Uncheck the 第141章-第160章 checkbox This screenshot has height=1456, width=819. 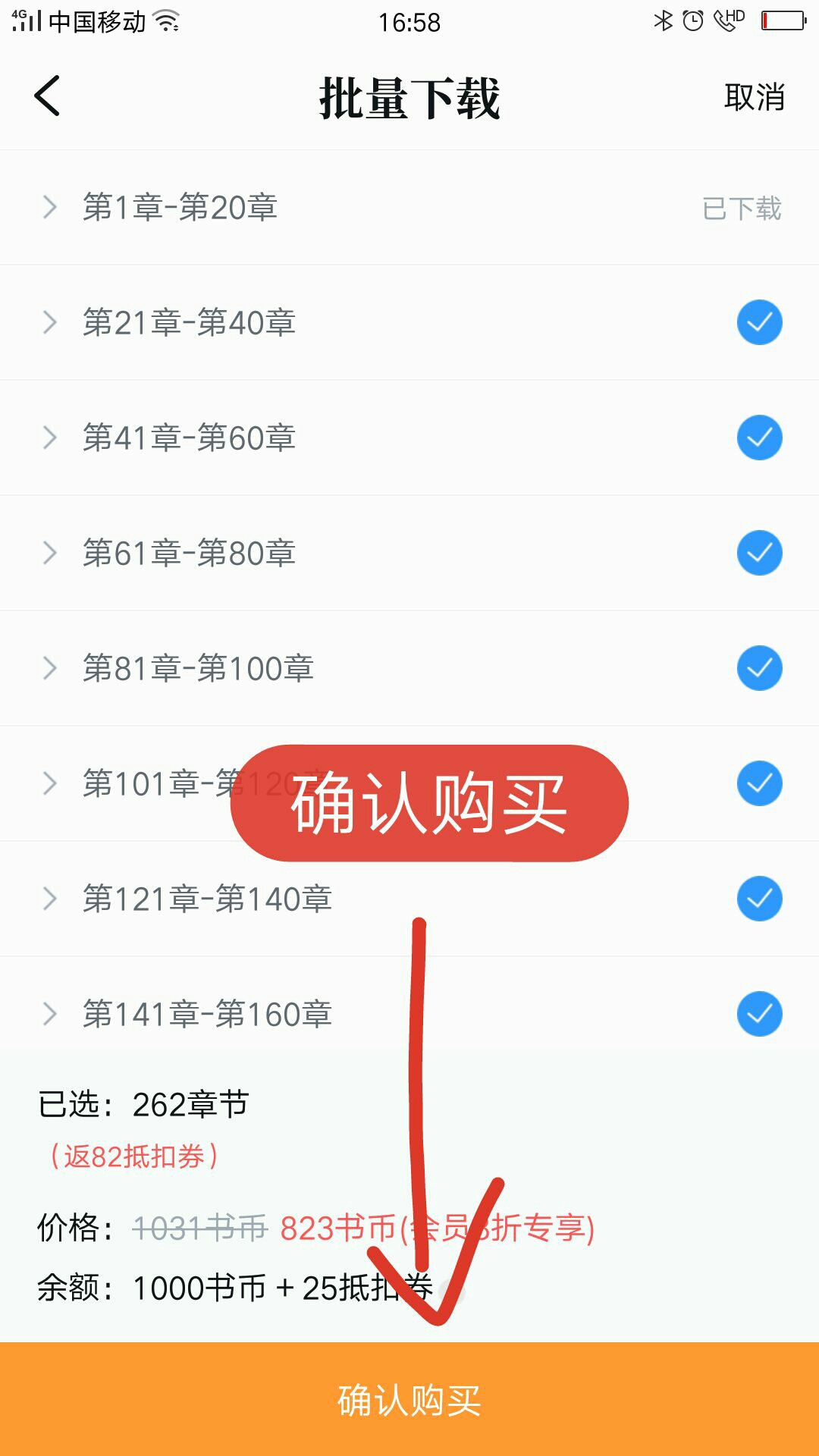point(759,1014)
